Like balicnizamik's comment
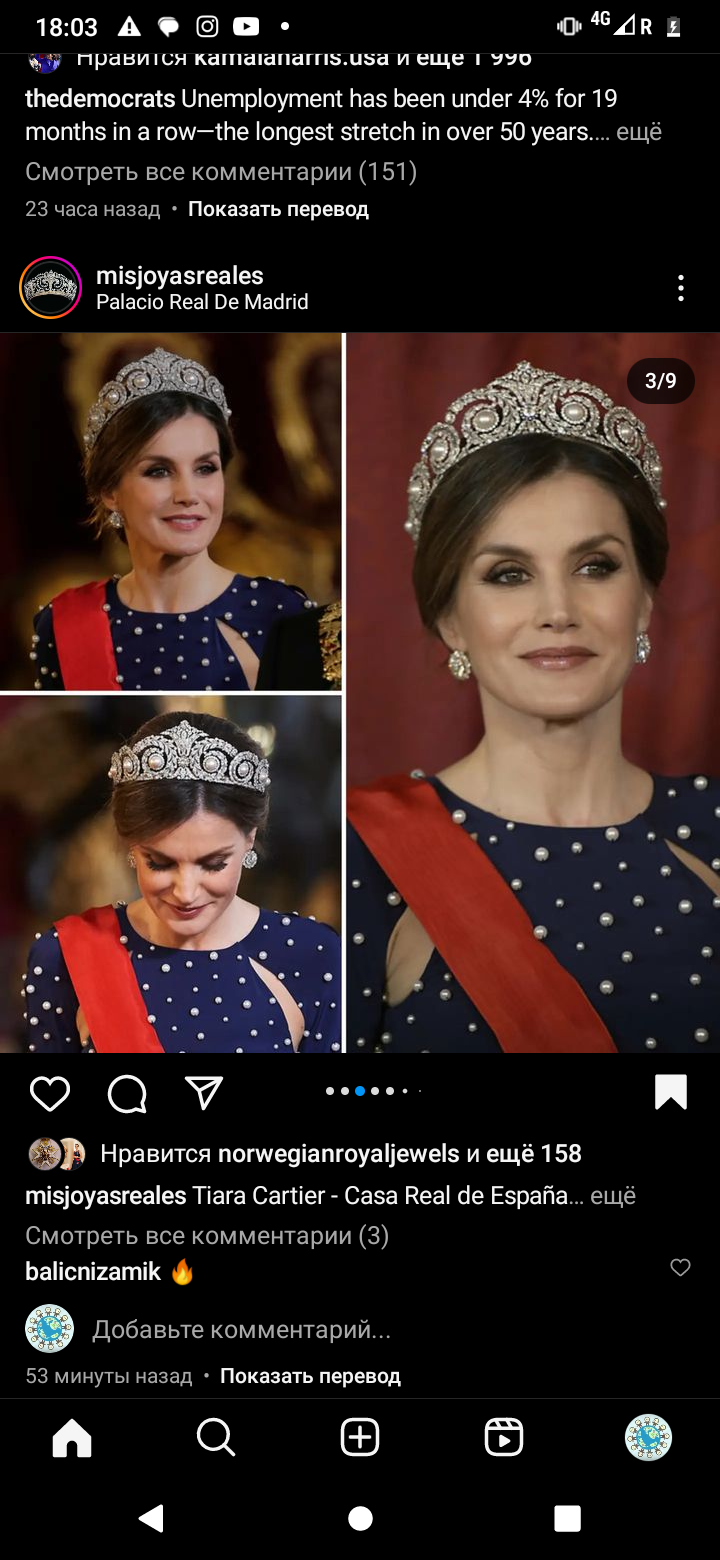The width and height of the screenshot is (720, 1560). coord(680,1268)
